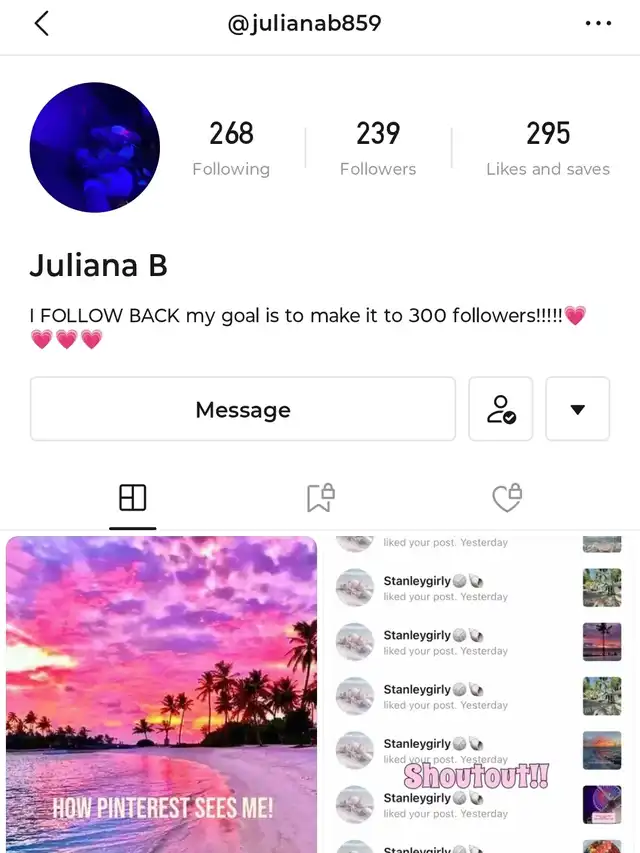Switch to the locked liked tab

tap(507, 498)
